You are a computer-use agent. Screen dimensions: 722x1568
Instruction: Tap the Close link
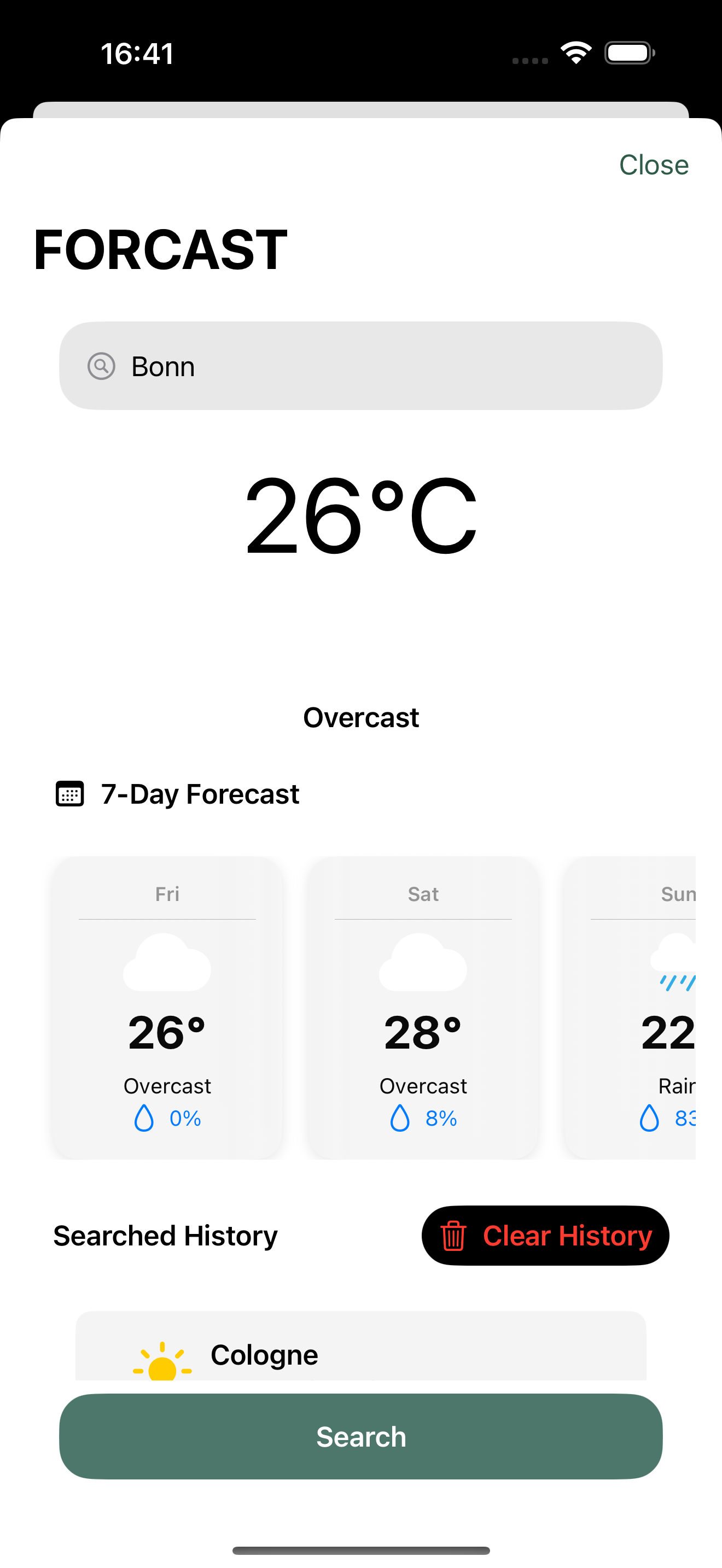(x=653, y=165)
